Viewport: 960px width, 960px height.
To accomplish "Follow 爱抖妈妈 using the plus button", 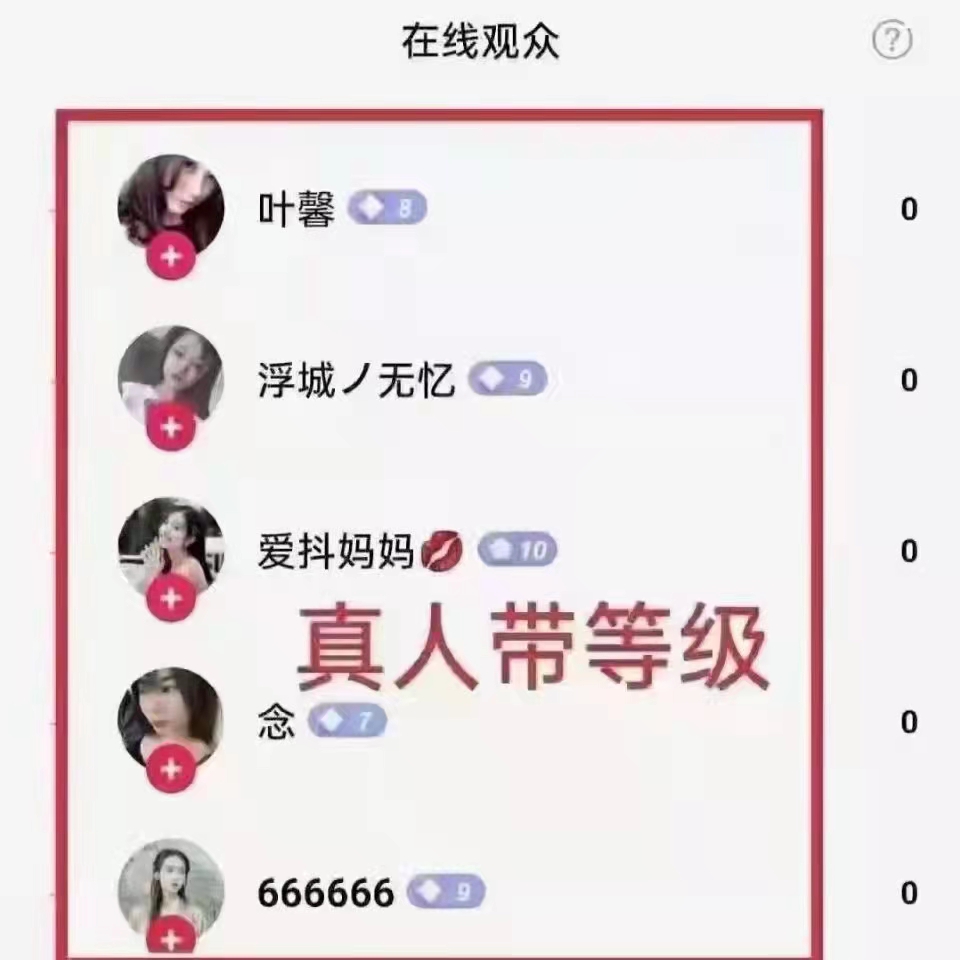I will point(171,599).
